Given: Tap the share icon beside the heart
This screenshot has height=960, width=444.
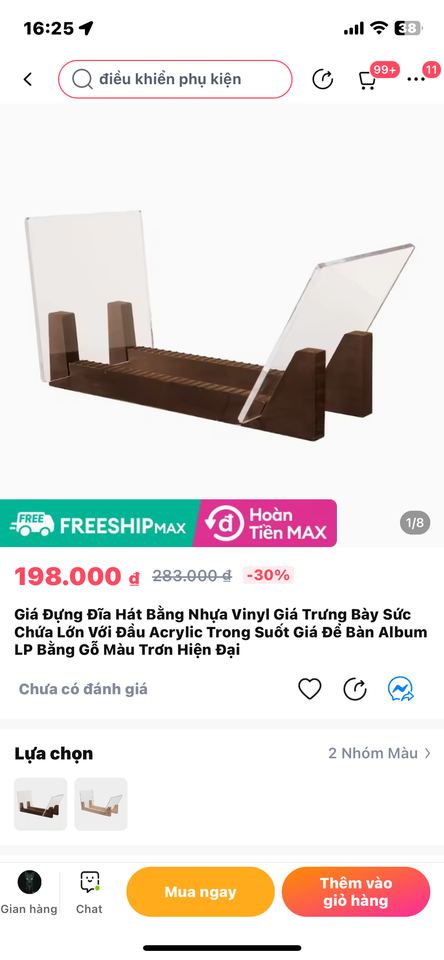Looking at the screenshot, I should click(355, 689).
